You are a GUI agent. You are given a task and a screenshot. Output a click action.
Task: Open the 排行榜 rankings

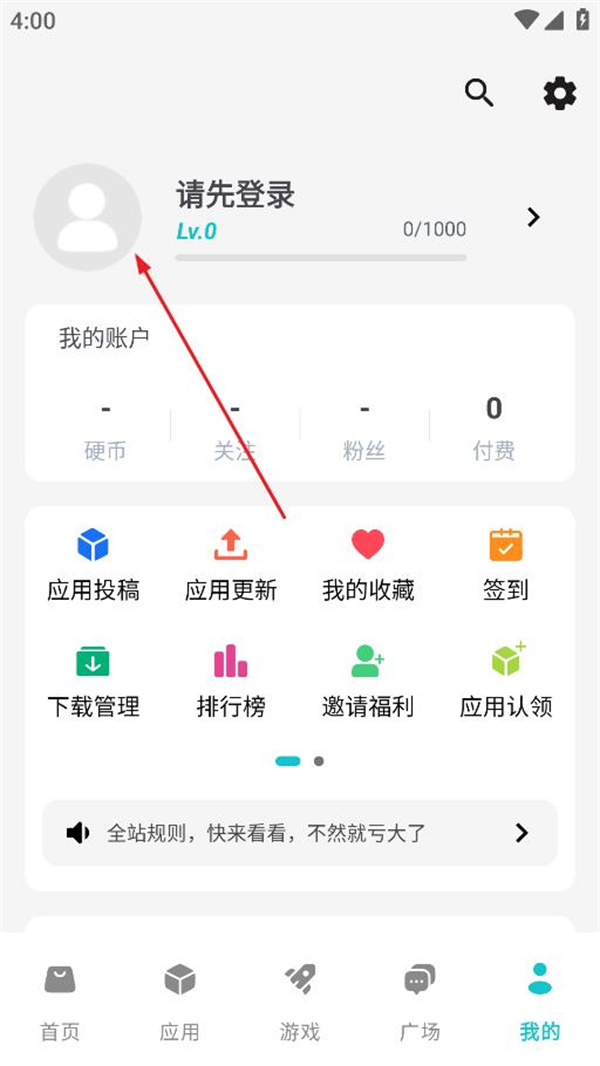pos(231,682)
